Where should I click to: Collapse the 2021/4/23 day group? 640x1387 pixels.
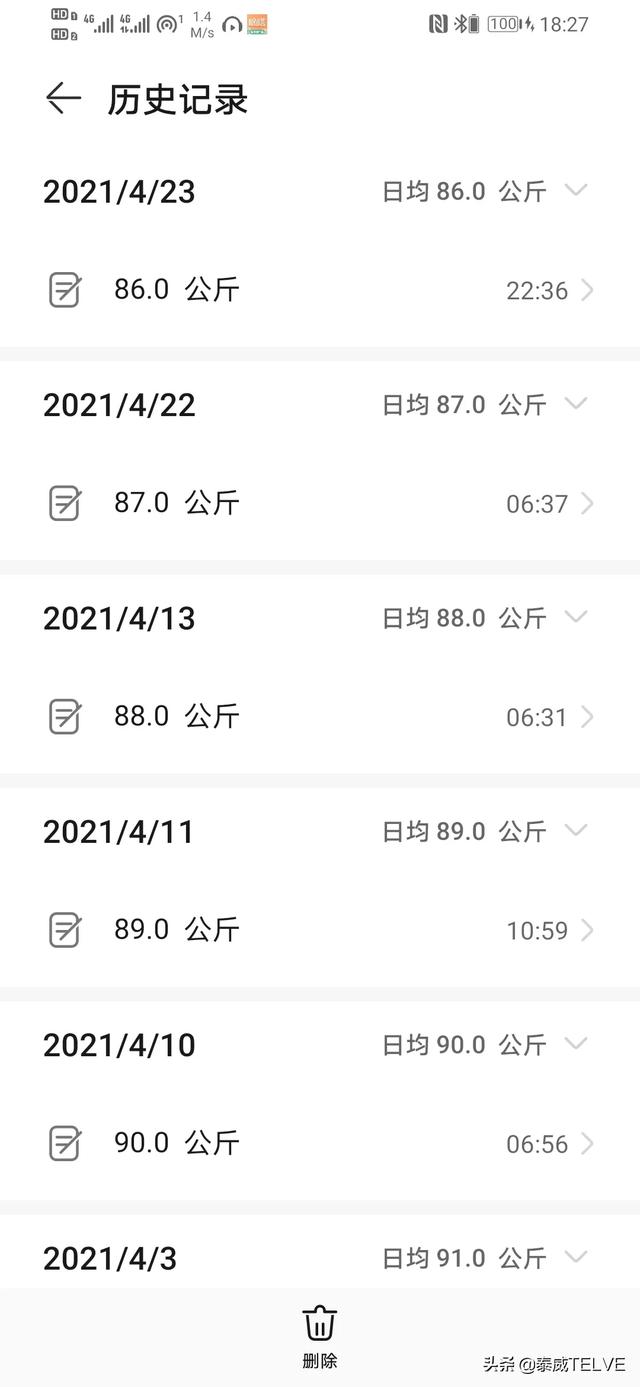point(575,189)
